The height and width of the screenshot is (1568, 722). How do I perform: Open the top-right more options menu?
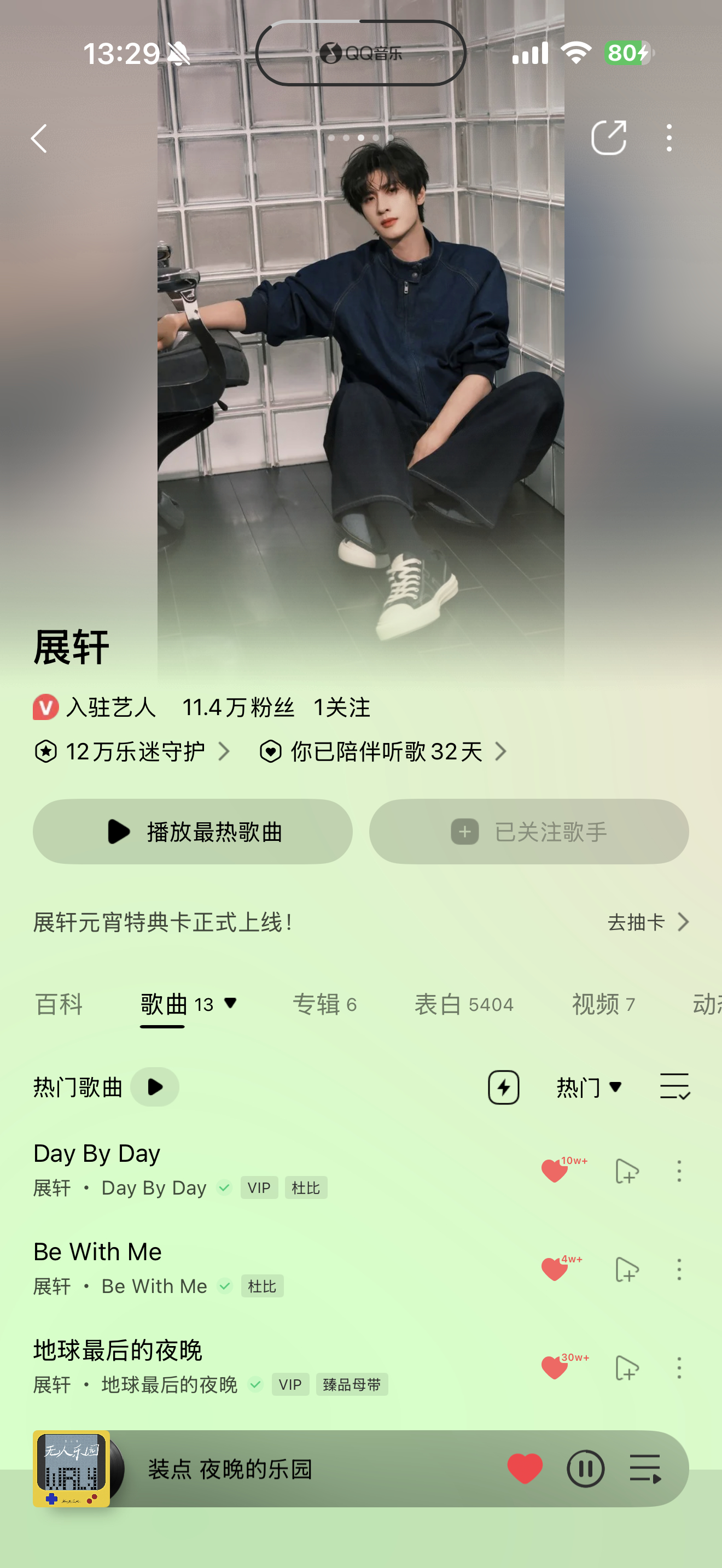668,138
